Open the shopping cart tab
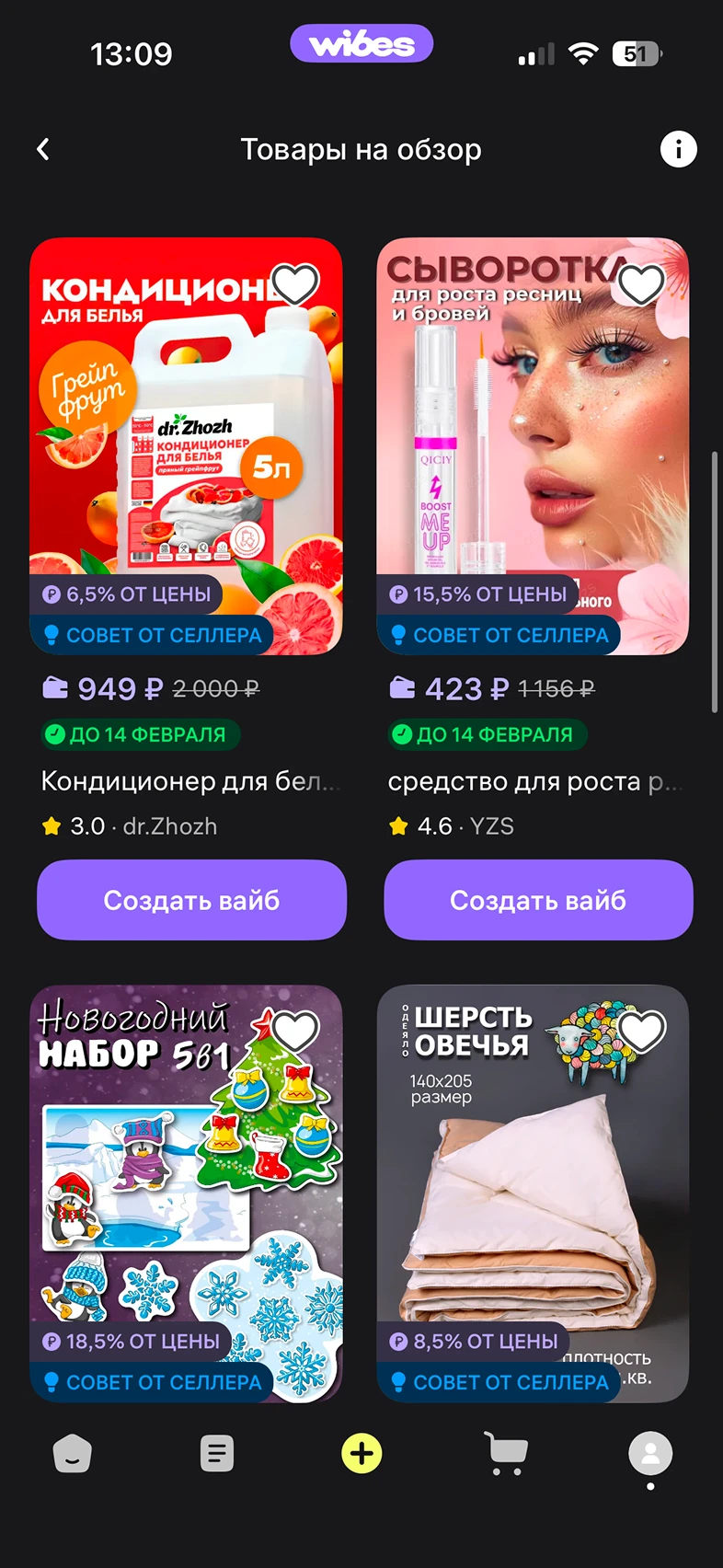Viewport: 723px width, 1568px height. 506,1455
